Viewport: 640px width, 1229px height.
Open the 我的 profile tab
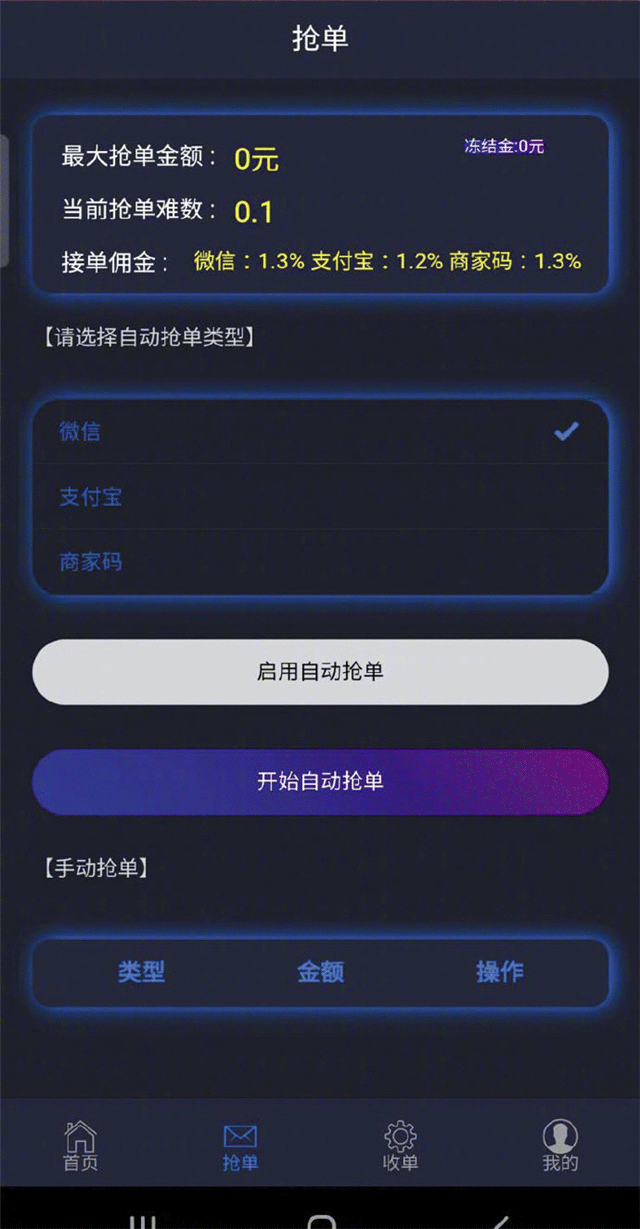coord(560,1146)
